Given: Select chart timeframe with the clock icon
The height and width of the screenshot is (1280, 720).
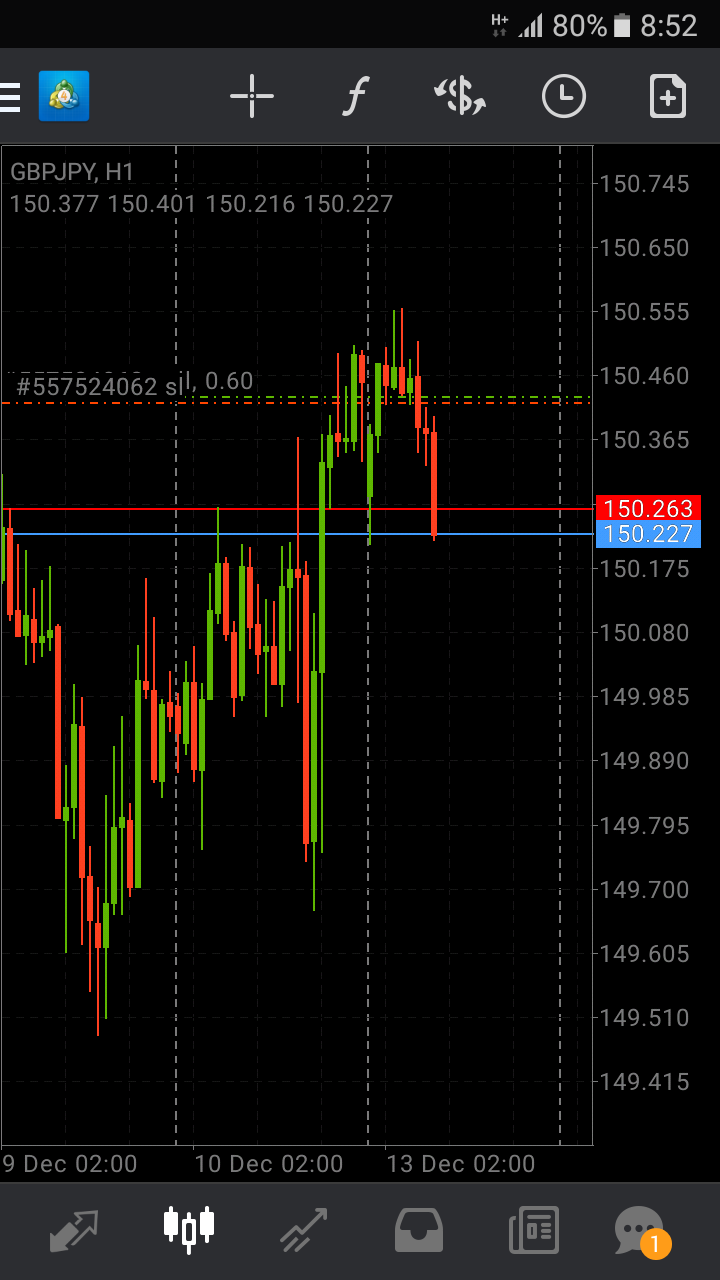Looking at the screenshot, I should tap(564, 97).
